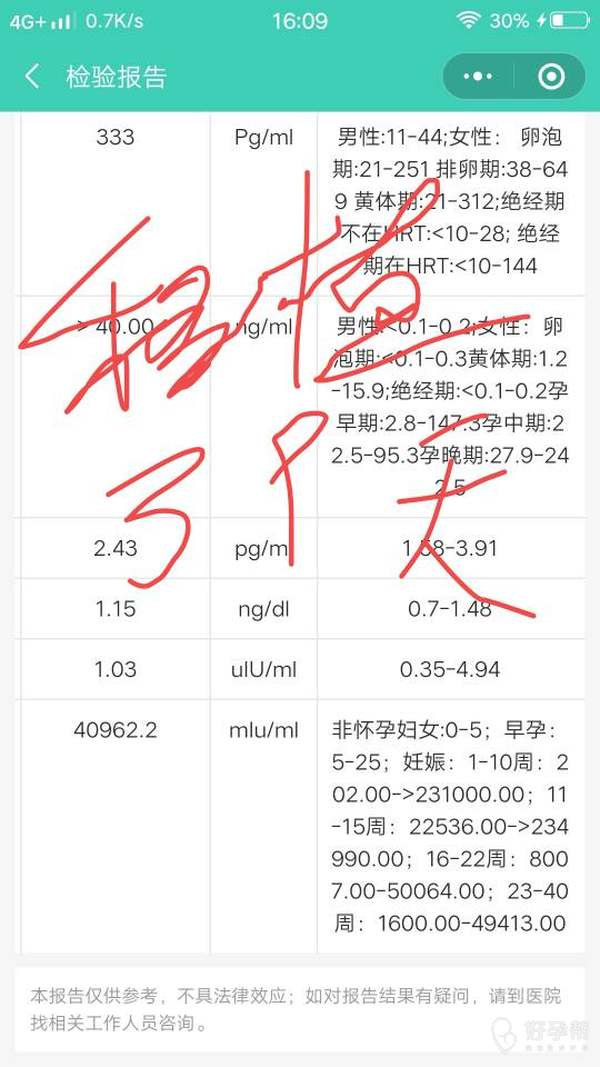Open the mini program three-dot menu
The height and width of the screenshot is (1067, 600).
click(x=478, y=77)
